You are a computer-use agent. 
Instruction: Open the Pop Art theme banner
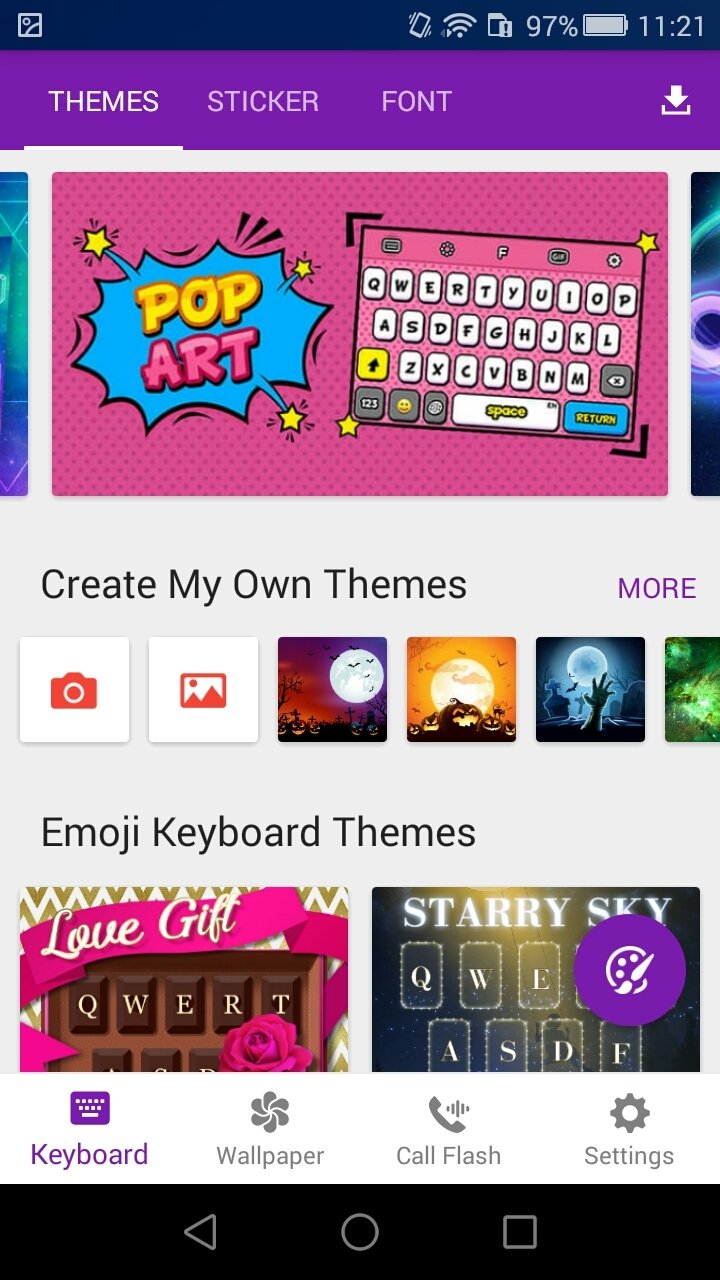(360, 334)
